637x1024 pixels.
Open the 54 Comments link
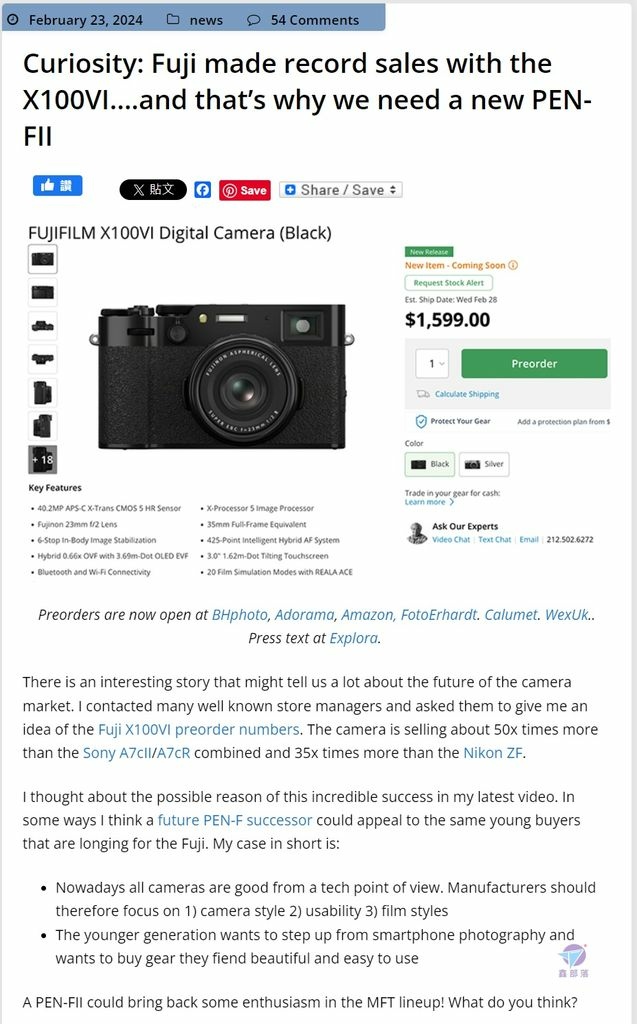(x=314, y=20)
